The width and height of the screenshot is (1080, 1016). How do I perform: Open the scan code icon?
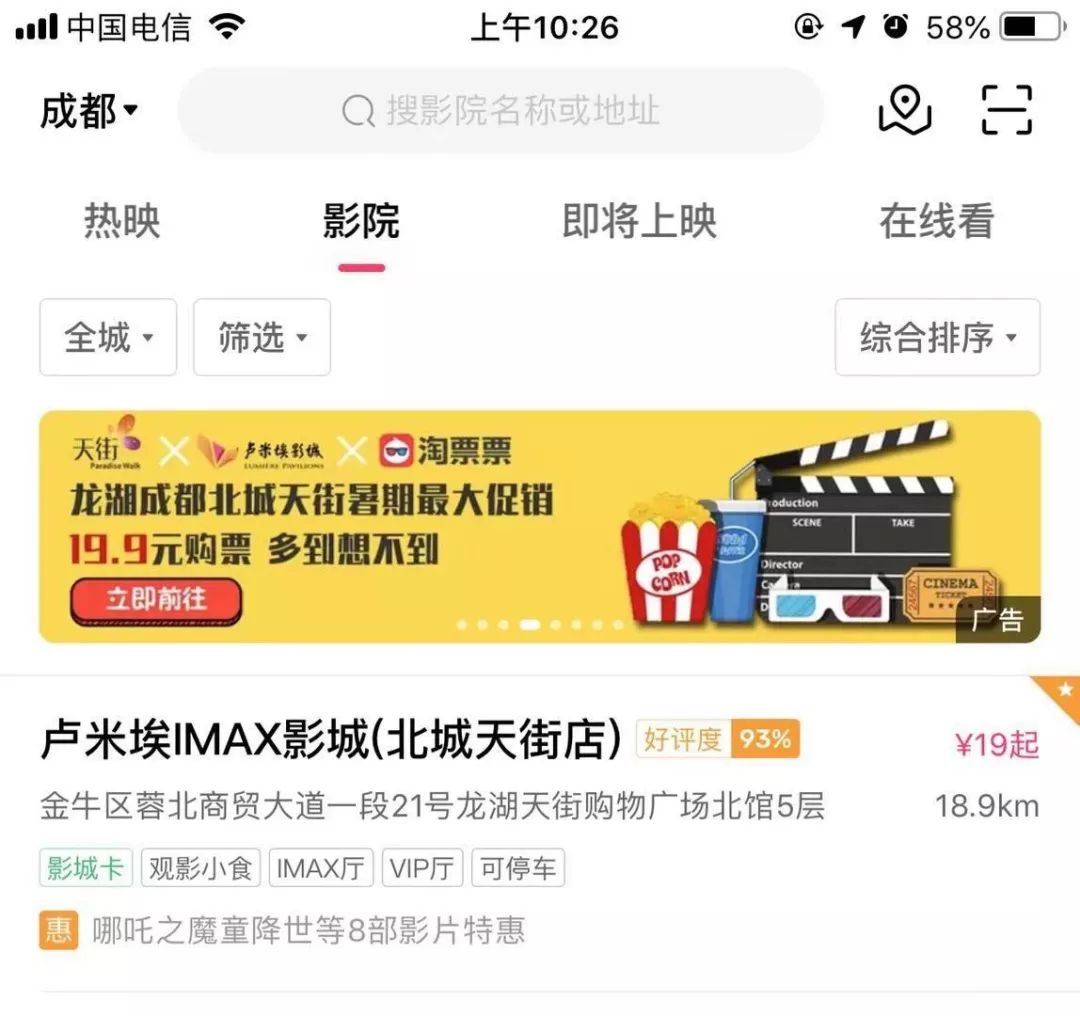tap(1005, 110)
